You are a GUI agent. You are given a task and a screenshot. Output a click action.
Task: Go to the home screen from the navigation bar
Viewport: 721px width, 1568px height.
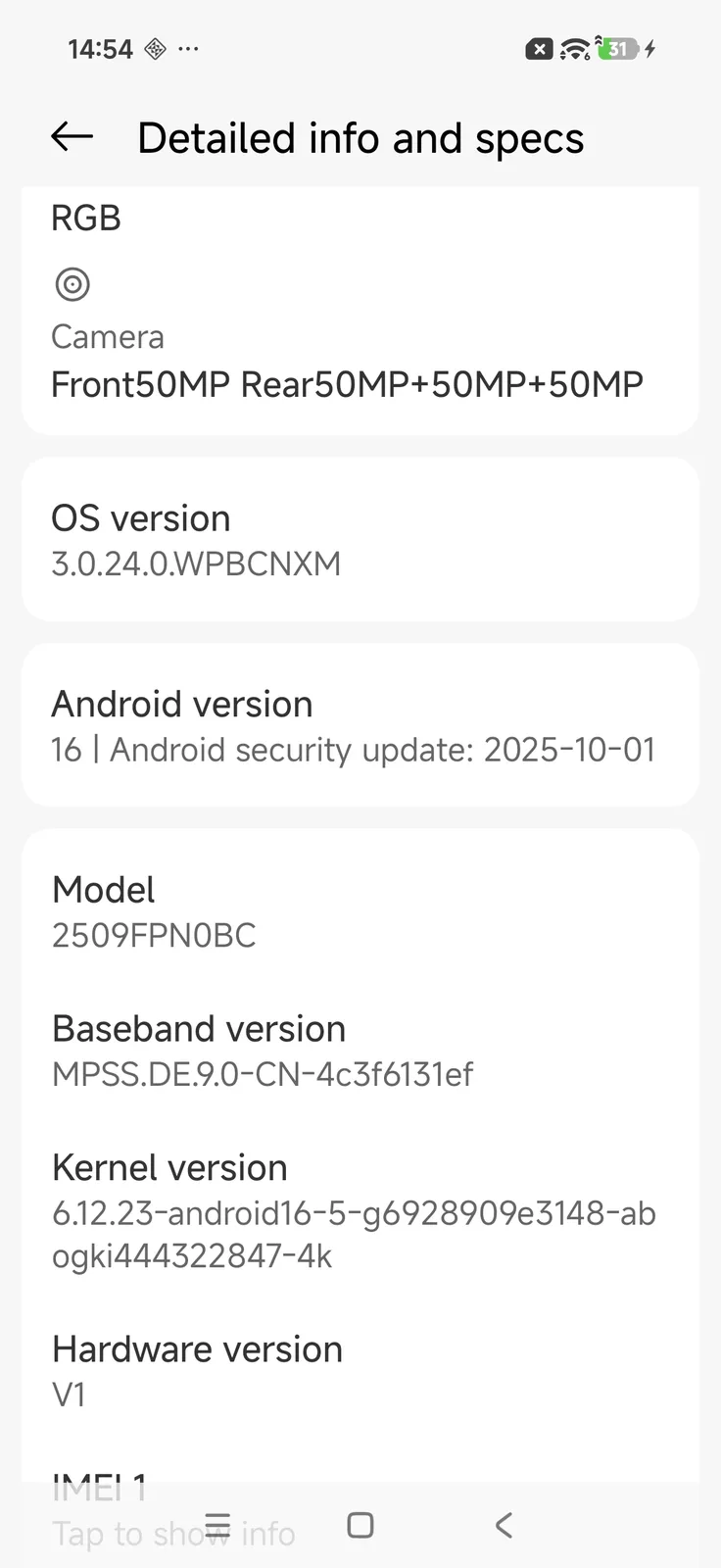(360, 1525)
